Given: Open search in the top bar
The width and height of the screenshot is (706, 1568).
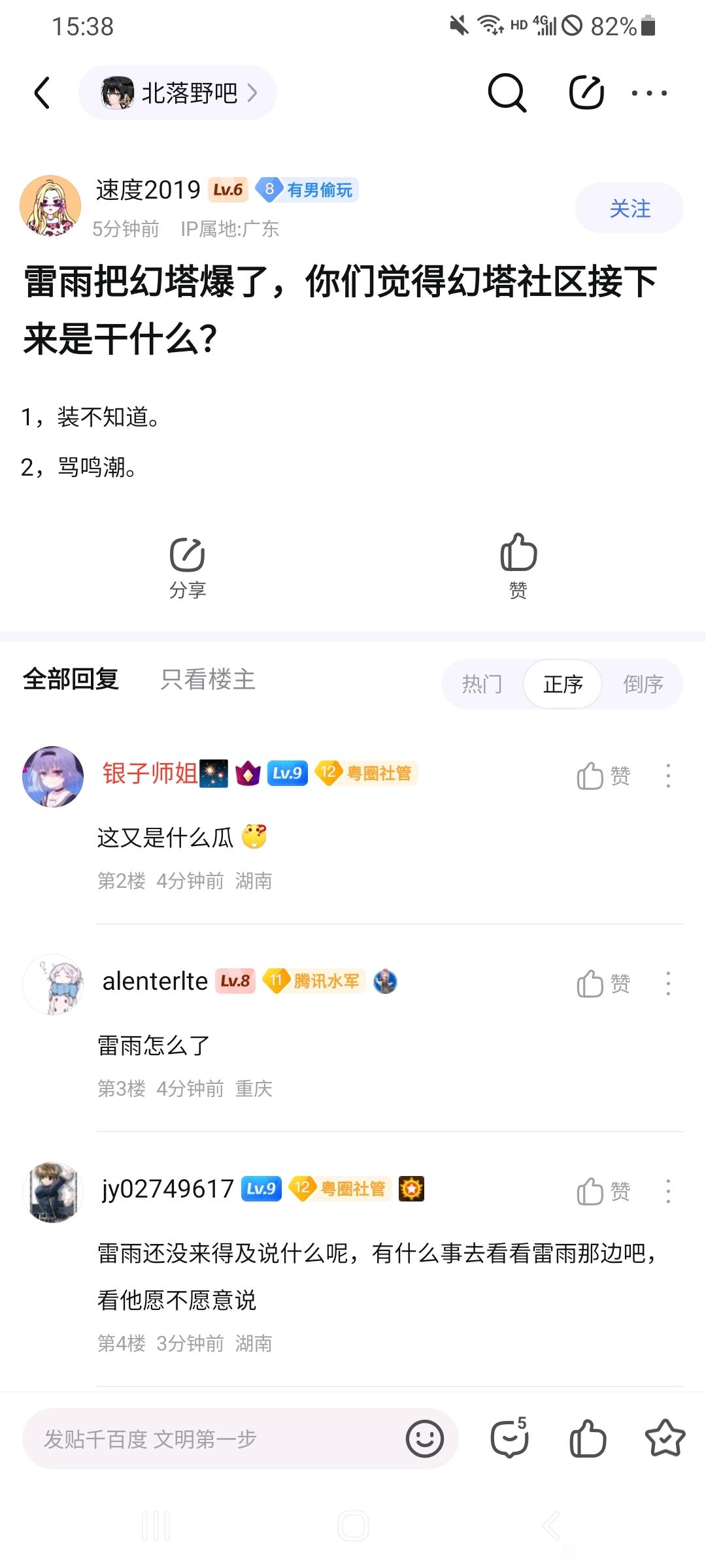Looking at the screenshot, I should pos(507,93).
